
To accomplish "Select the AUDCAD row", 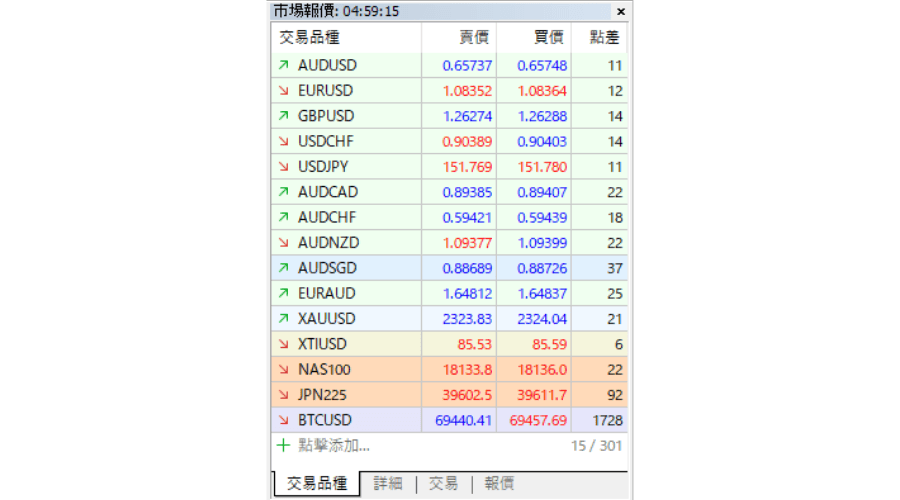I will [x=328, y=192].
